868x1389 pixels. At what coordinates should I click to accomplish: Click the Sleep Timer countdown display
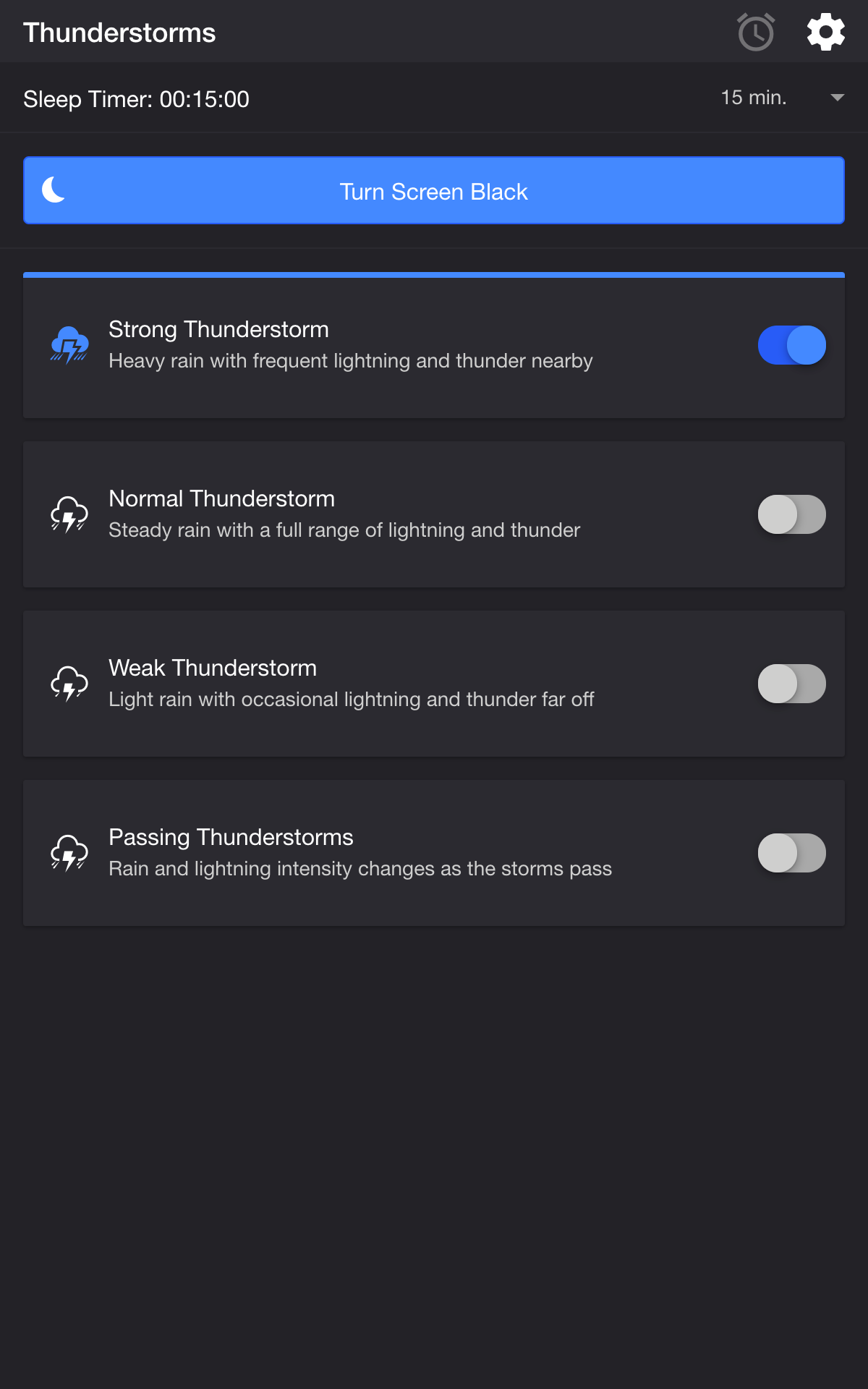click(x=137, y=99)
